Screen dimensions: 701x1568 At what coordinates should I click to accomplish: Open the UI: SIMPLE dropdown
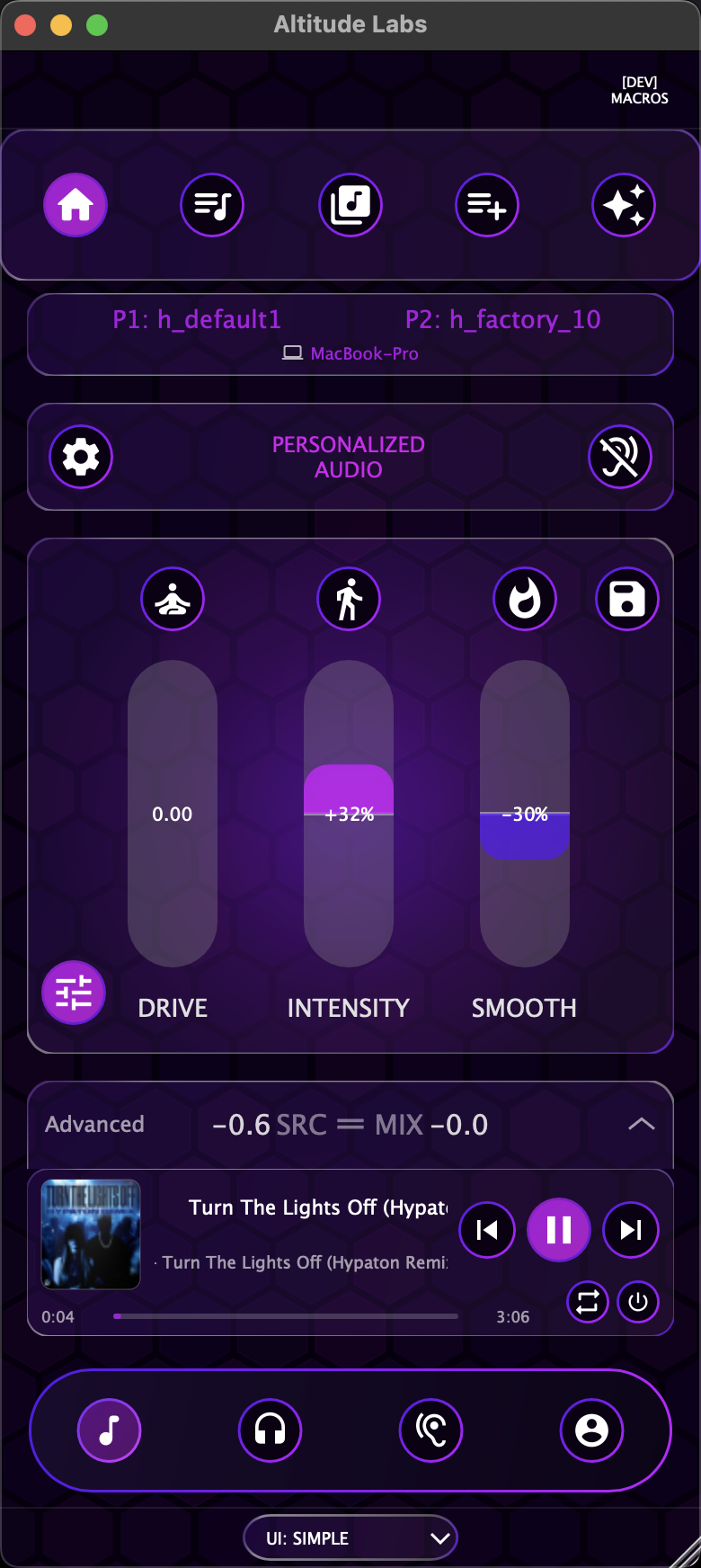point(350,1537)
